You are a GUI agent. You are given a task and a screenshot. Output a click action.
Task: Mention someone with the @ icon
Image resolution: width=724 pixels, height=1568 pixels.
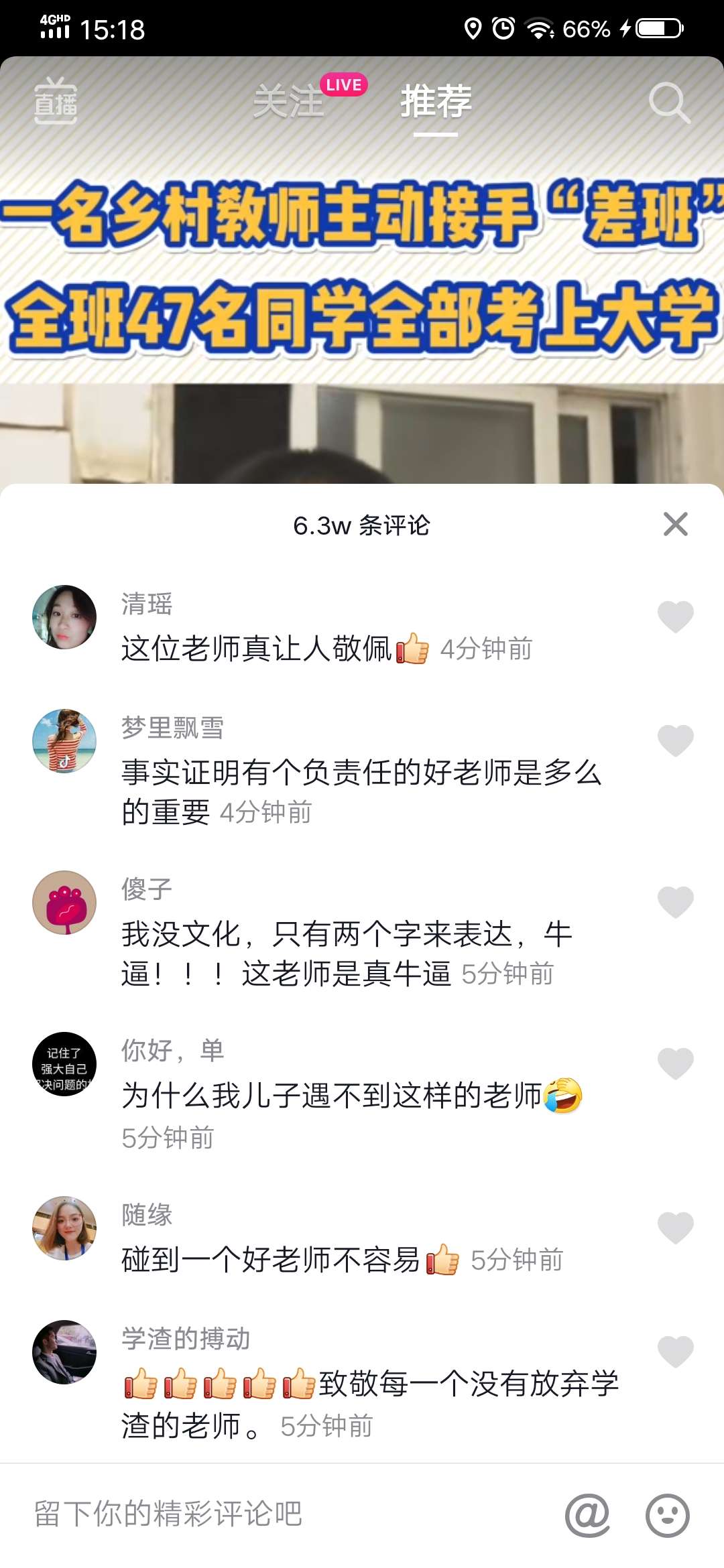(587, 1515)
